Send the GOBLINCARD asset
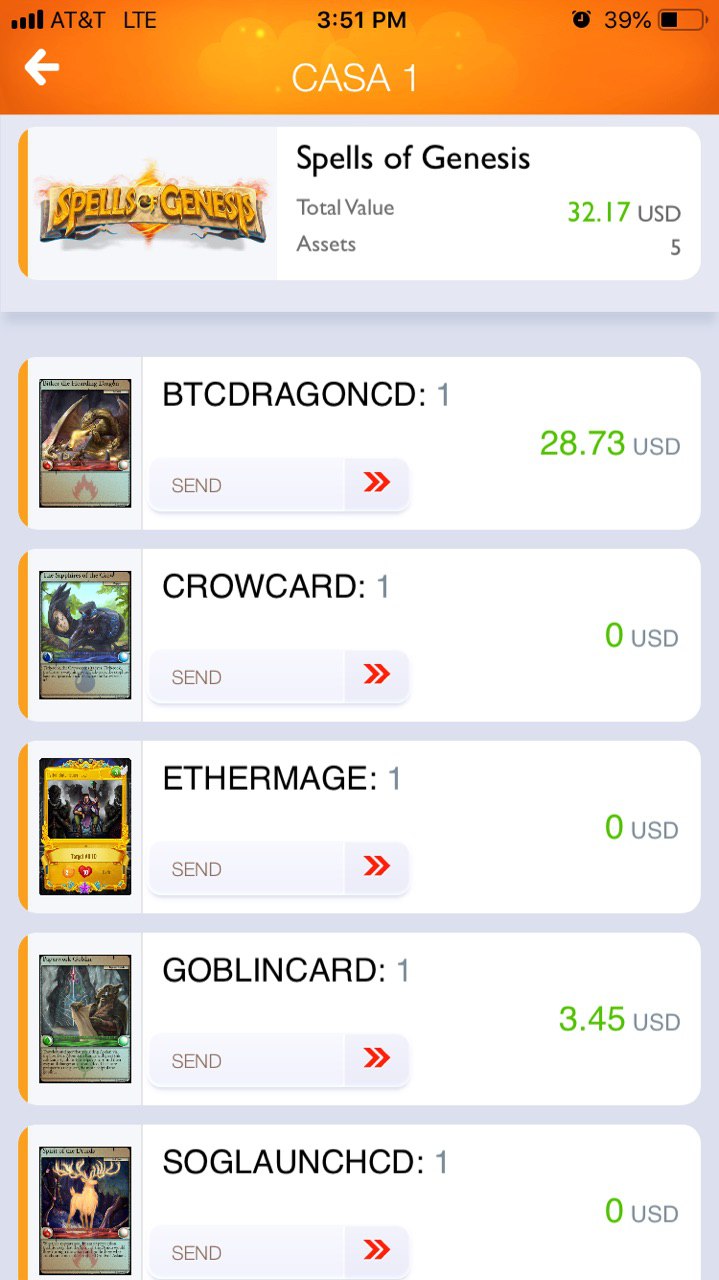The width and height of the screenshot is (719, 1280). [279, 1061]
